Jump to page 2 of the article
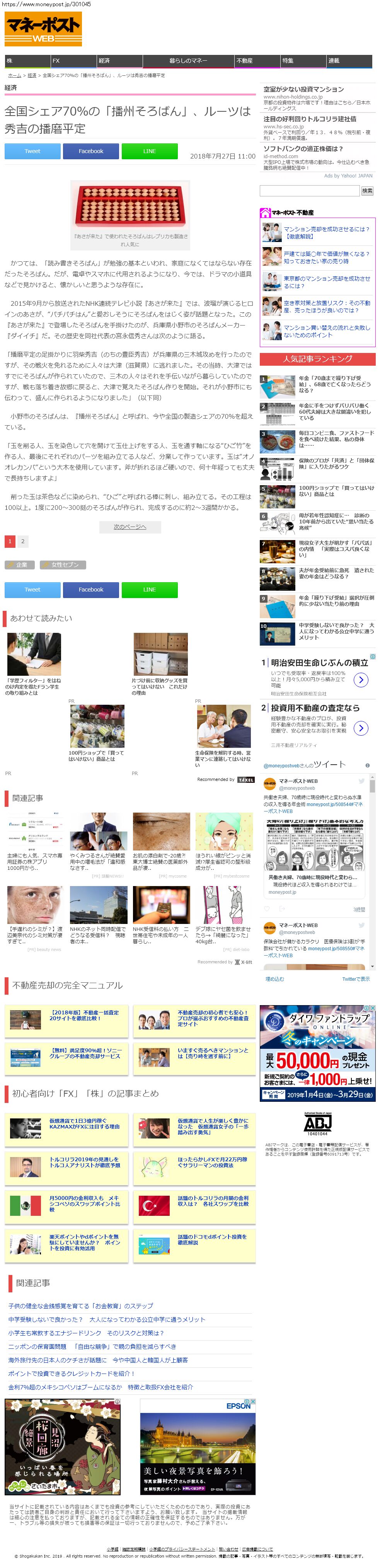380x1568 pixels. coord(22,541)
